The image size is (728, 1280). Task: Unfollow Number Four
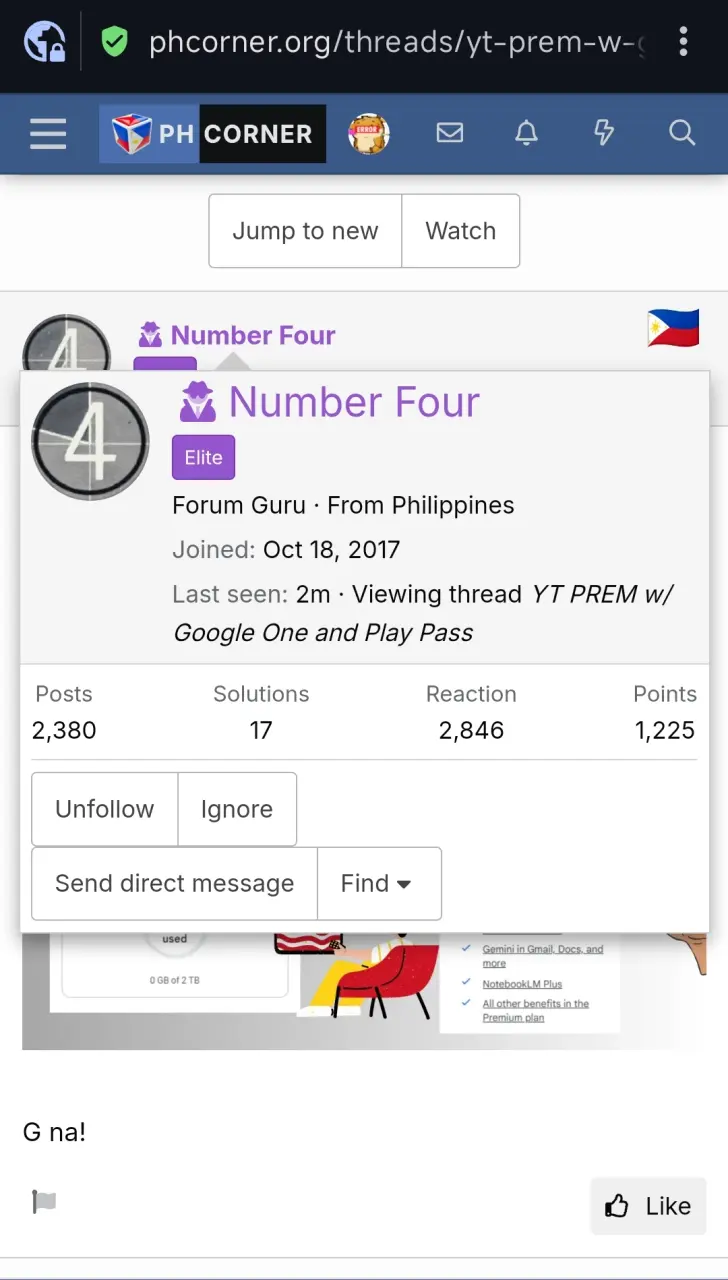click(105, 809)
